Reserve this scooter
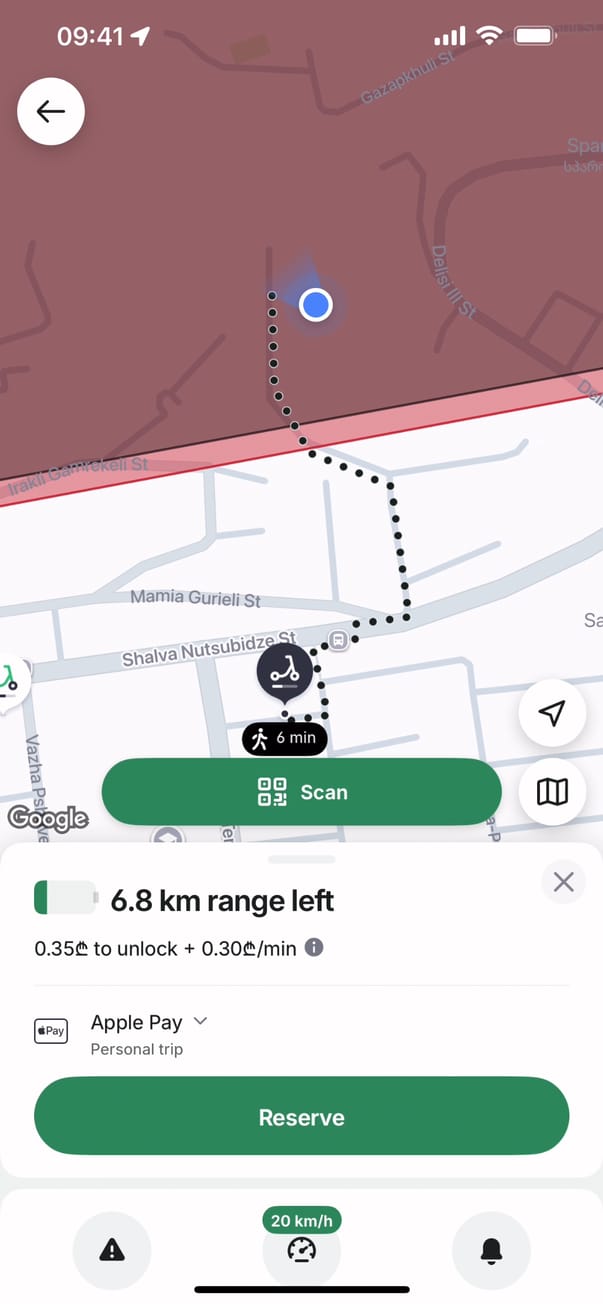The height and width of the screenshot is (1304, 603). (x=301, y=1117)
